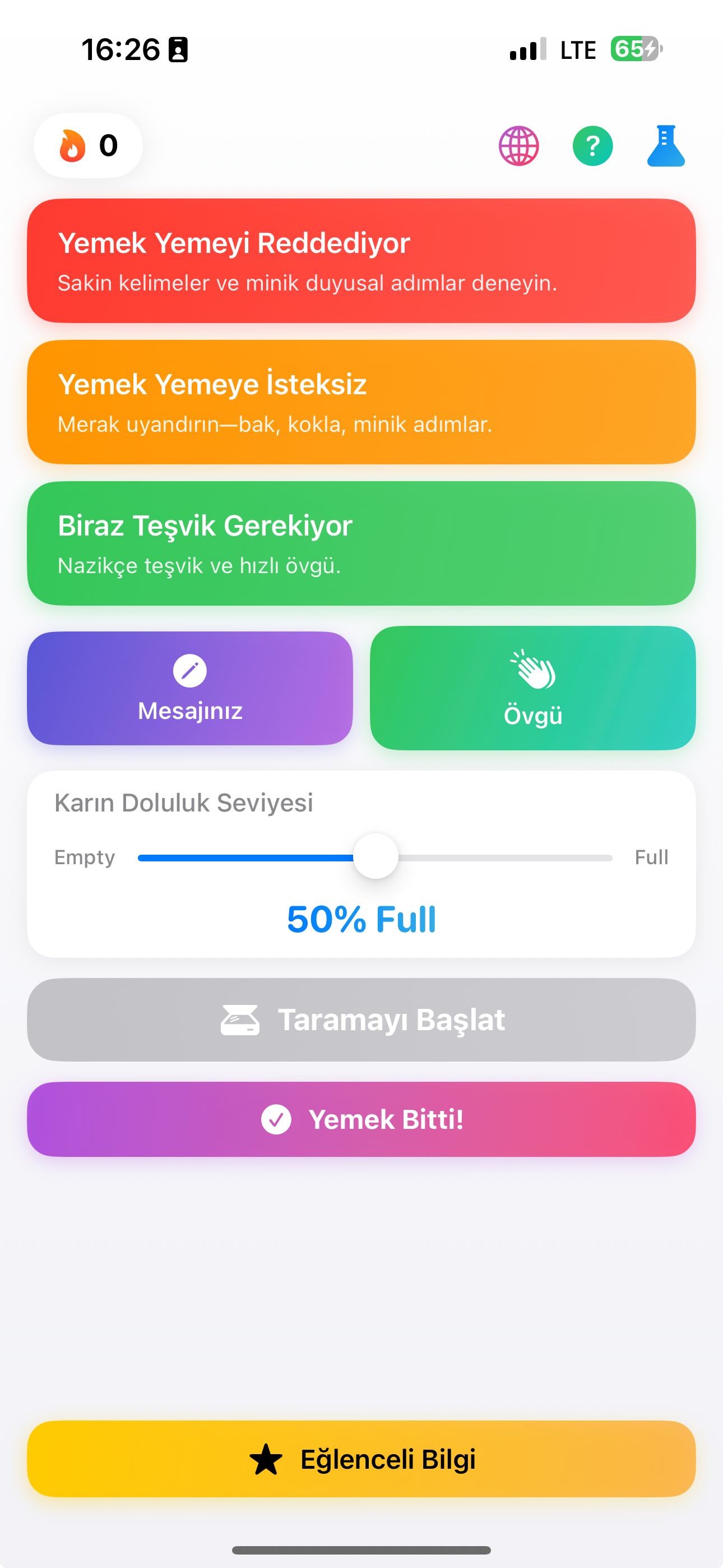
Task: Tap the checkmark icon inside Yemek Bitti!
Action: pos(277,1119)
